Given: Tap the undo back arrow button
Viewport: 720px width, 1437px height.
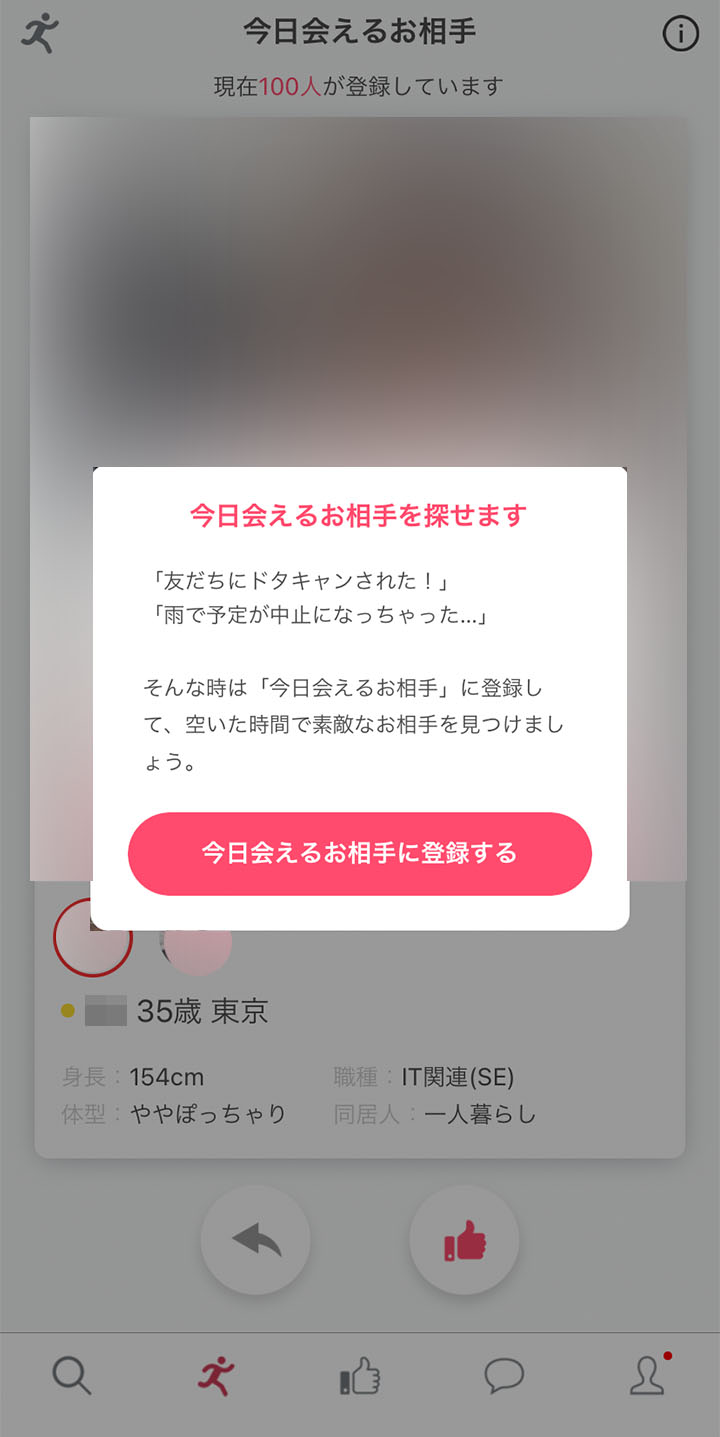Looking at the screenshot, I should point(256,1240).
